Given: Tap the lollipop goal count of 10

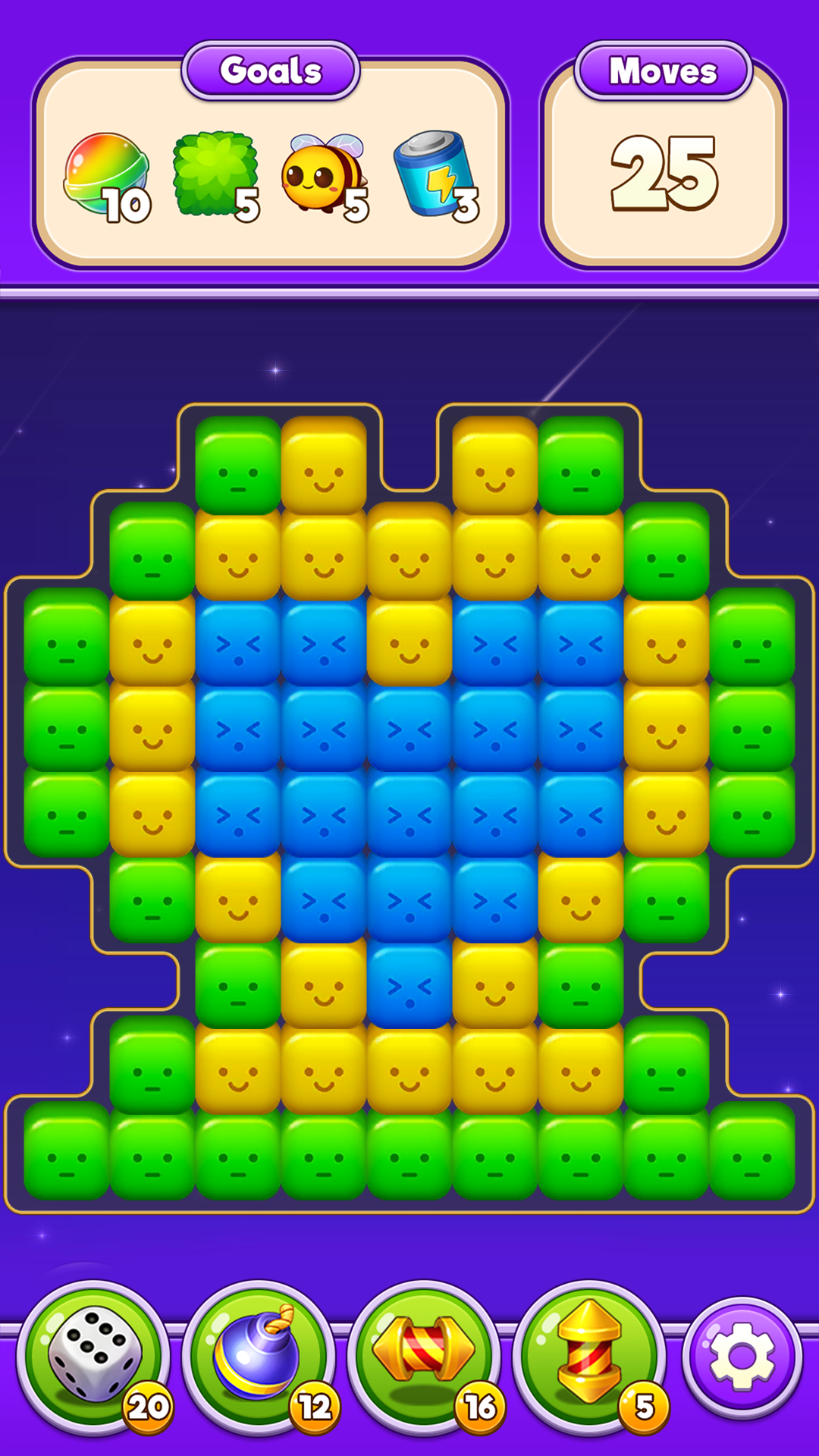Looking at the screenshot, I should (x=129, y=205).
